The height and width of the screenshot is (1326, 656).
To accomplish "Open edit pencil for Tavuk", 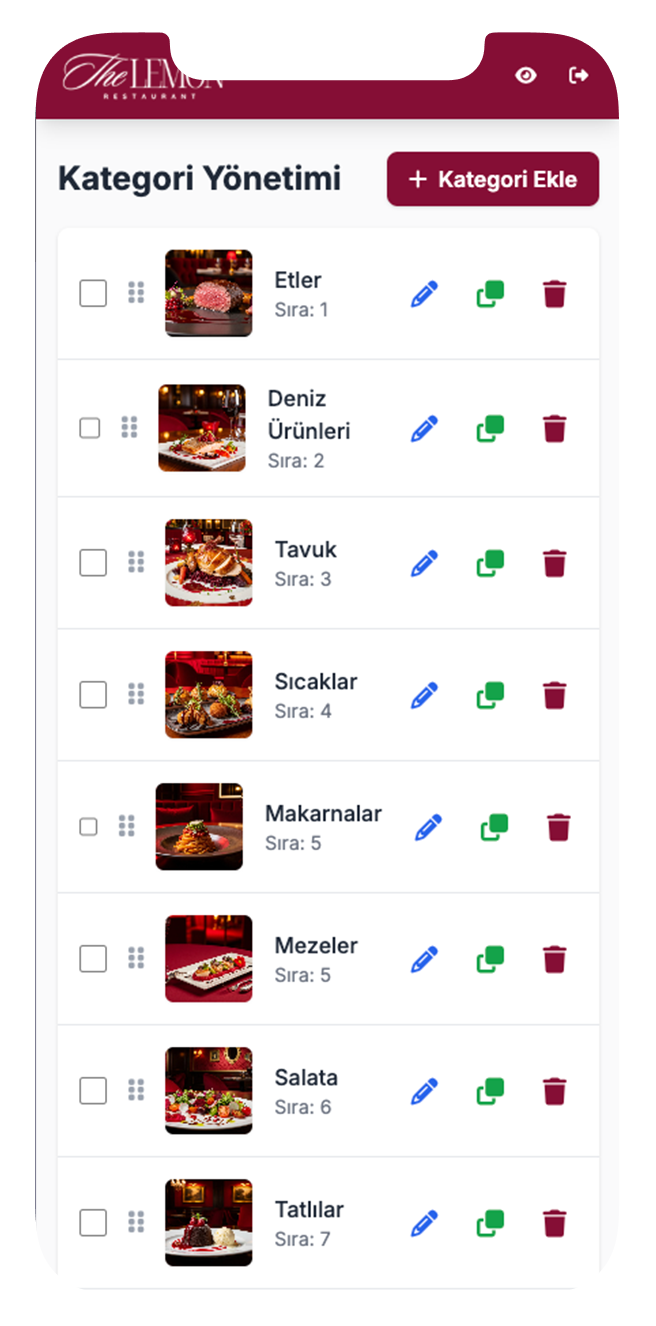I will pyautogui.click(x=425, y=563).
